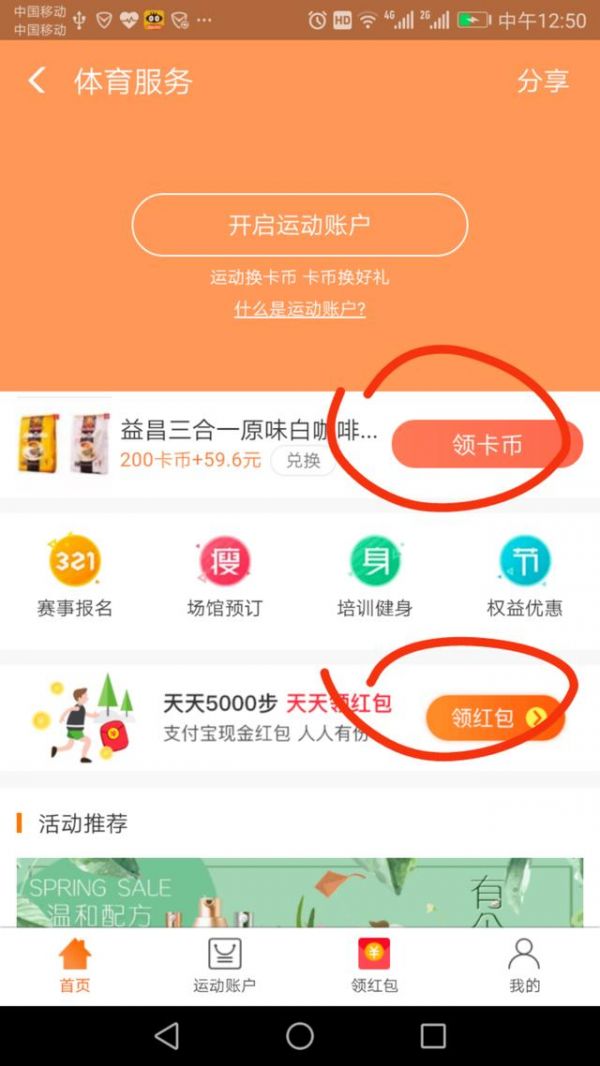Switch to the 首页 tab
Screen dimensions: 600x1066
[75, 966]
